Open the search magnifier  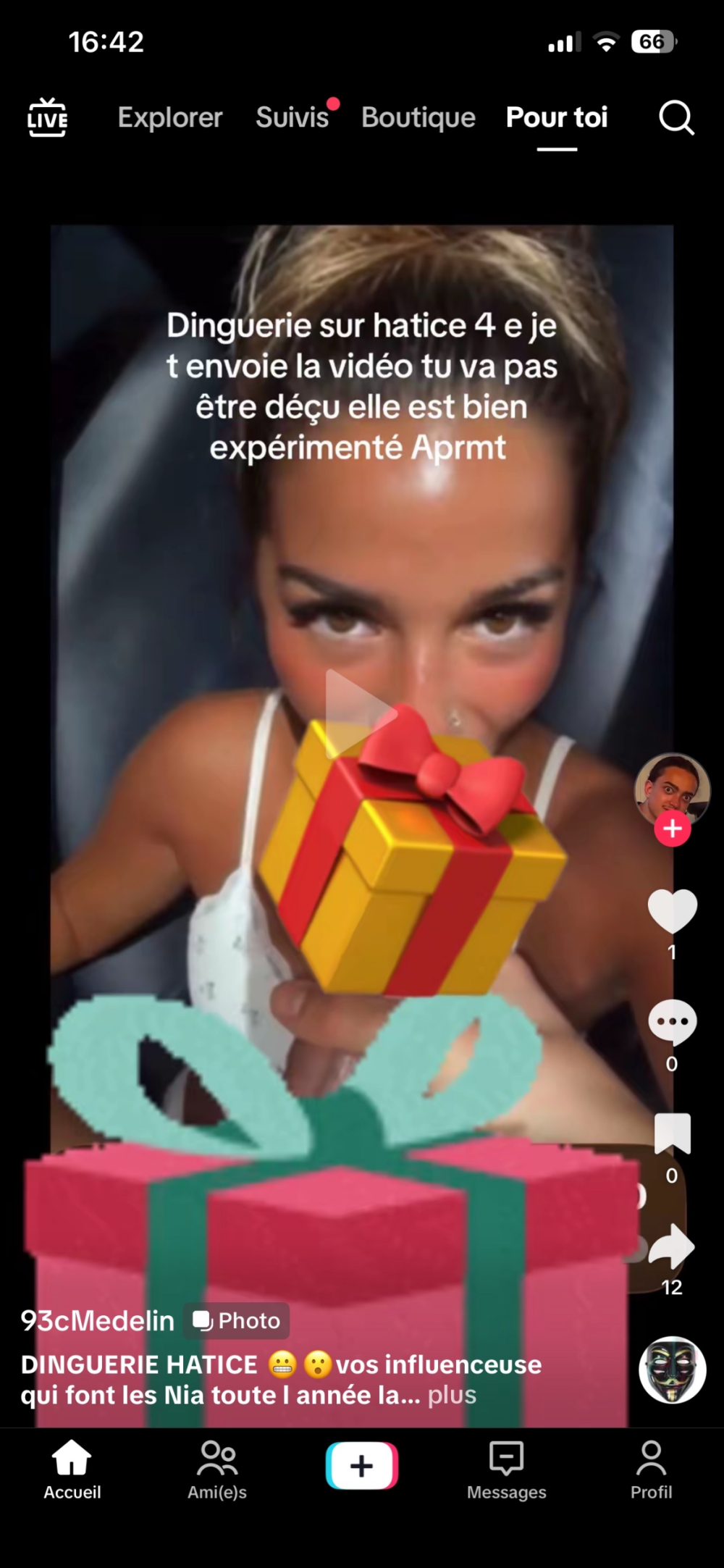676,117
